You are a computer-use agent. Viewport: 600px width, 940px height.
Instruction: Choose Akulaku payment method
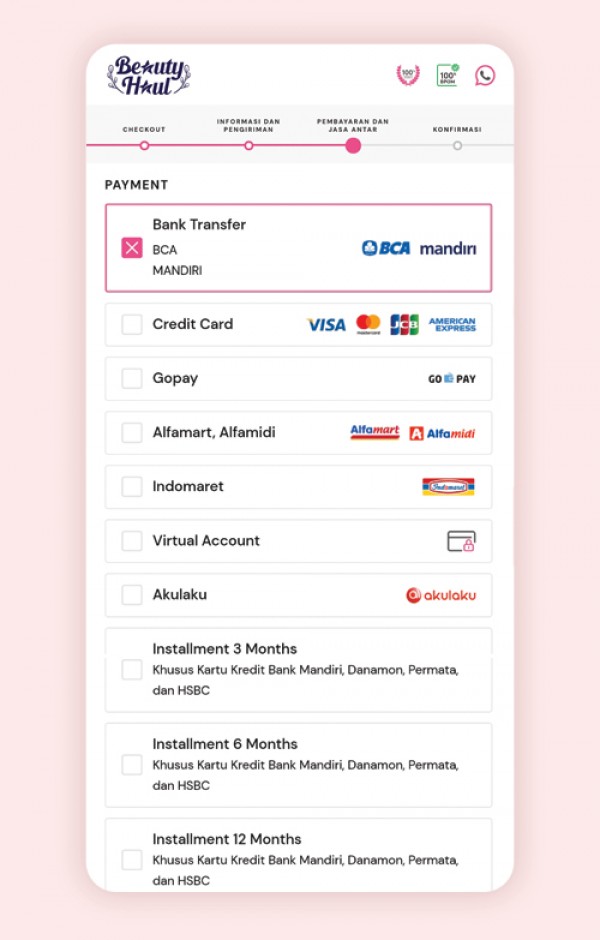click(132, 595)
